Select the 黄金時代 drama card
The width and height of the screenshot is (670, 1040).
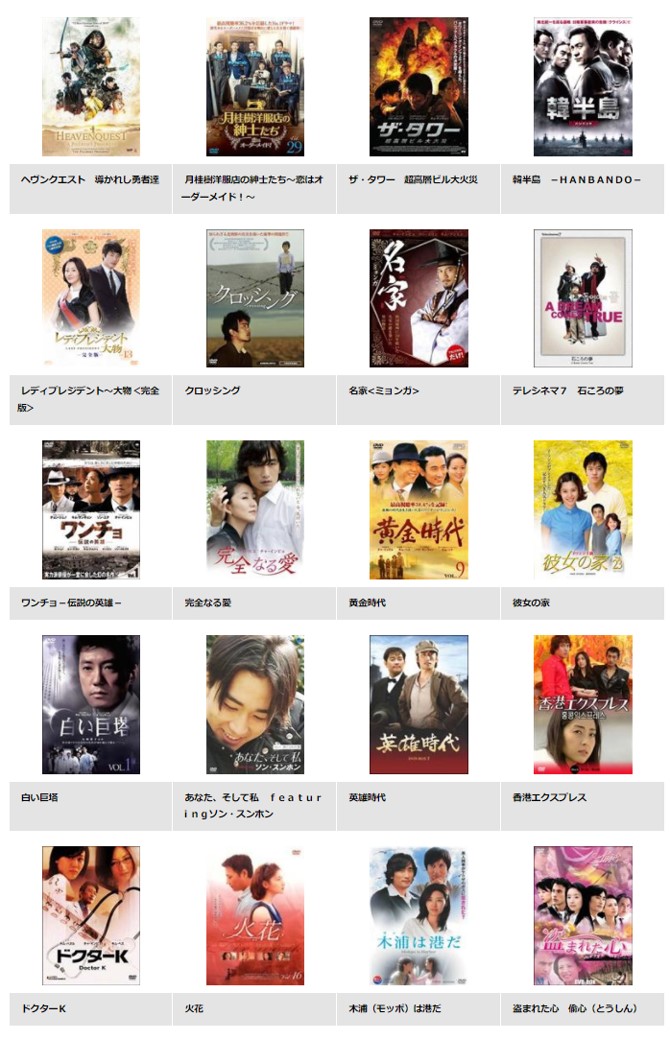tap(419, 510)
